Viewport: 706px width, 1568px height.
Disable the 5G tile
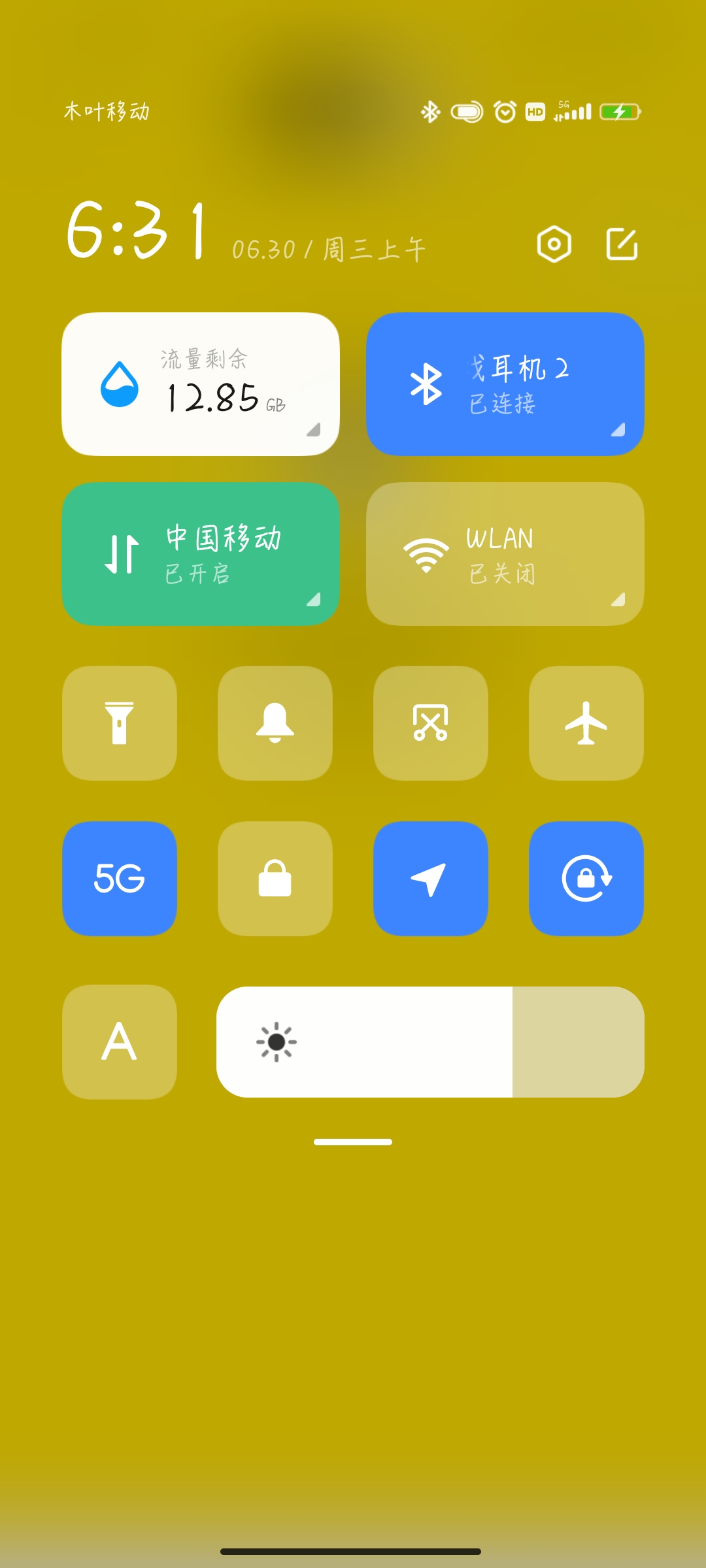[x=120, y=879]
